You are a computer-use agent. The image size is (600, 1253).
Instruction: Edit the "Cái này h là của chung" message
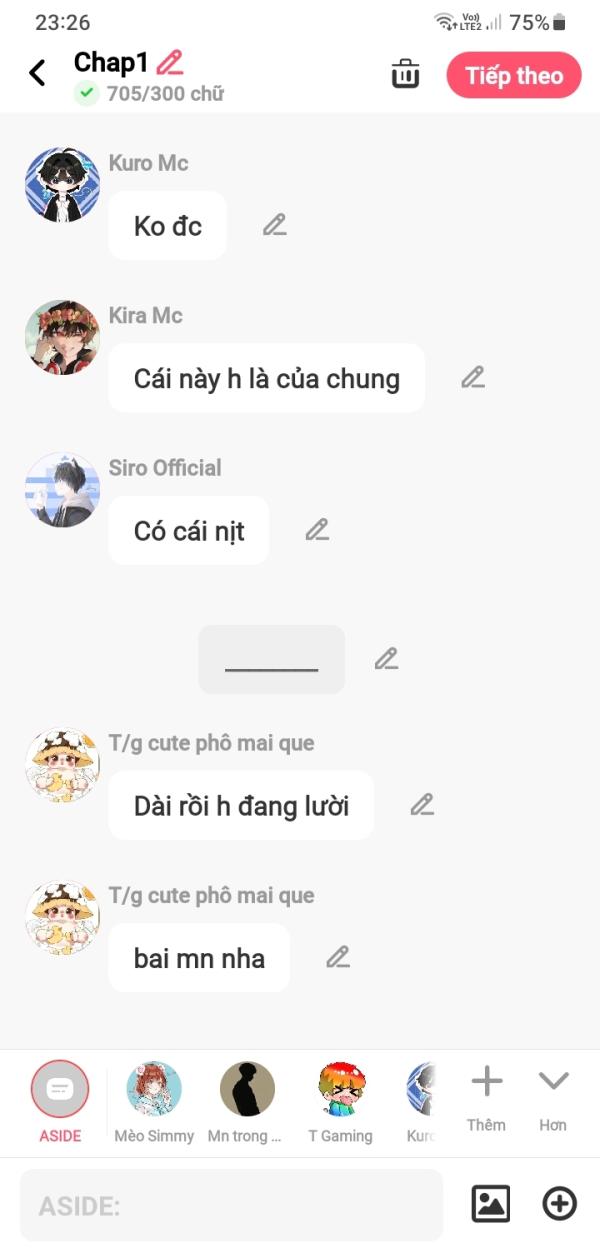coord(473,377)
